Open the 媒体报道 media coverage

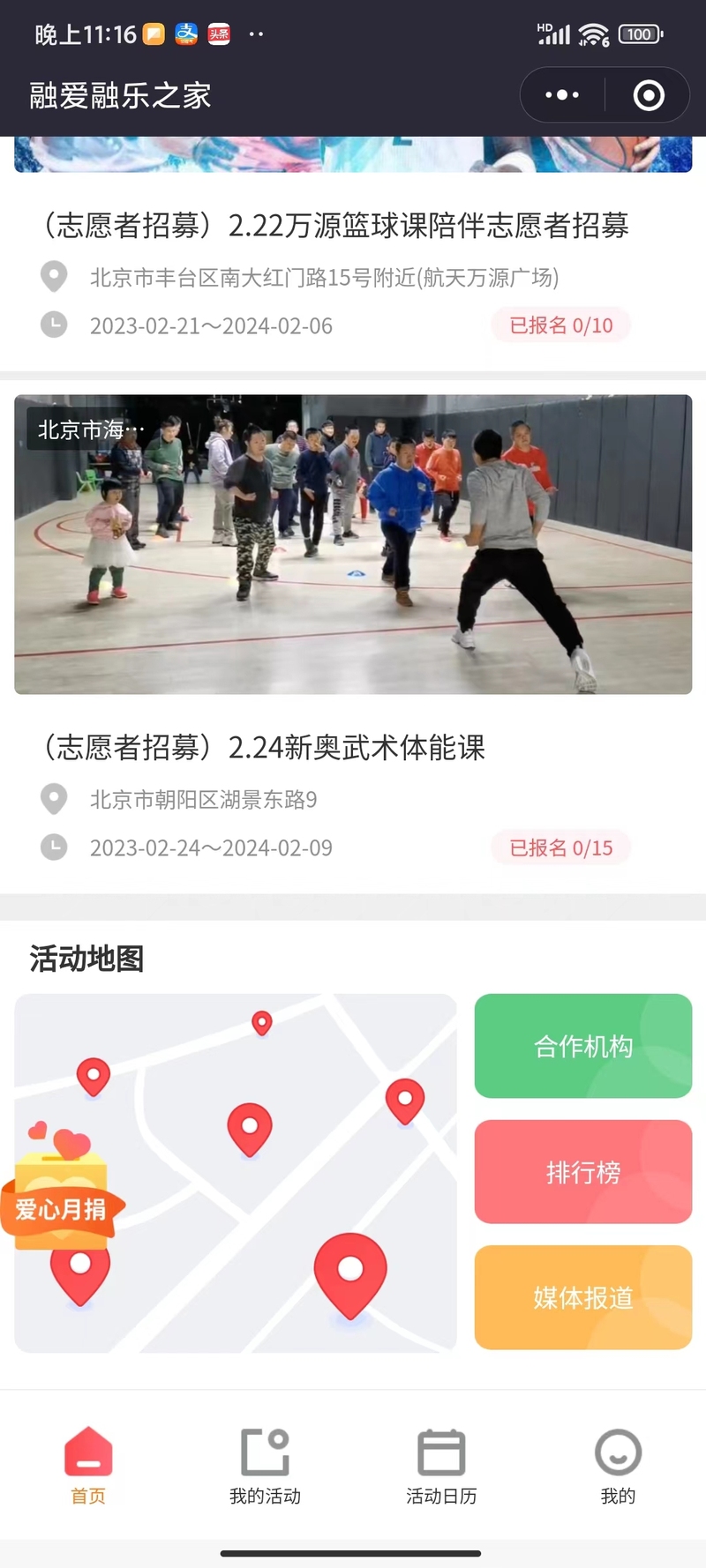(x=582, y=1297)
